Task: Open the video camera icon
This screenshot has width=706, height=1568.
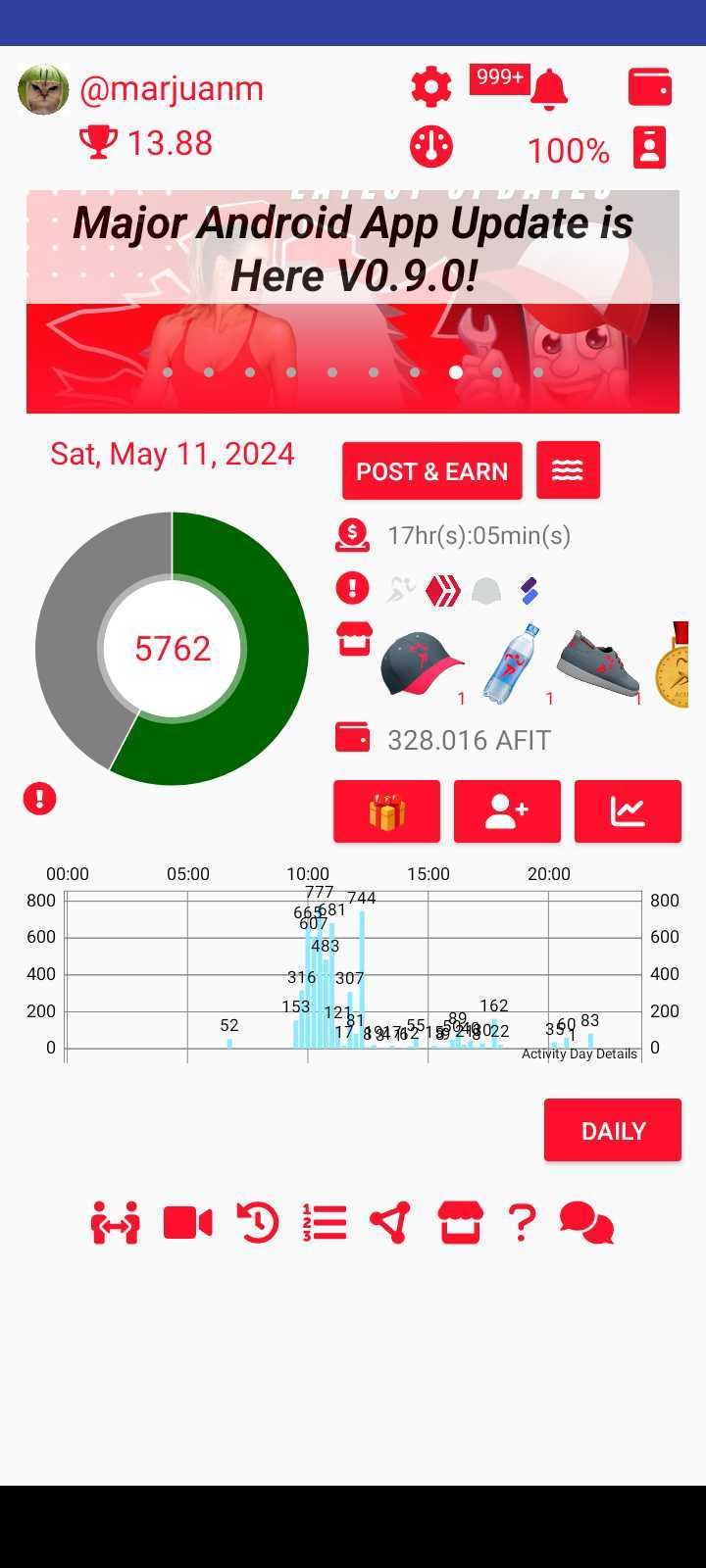Action: click(x=188, y=1223)
